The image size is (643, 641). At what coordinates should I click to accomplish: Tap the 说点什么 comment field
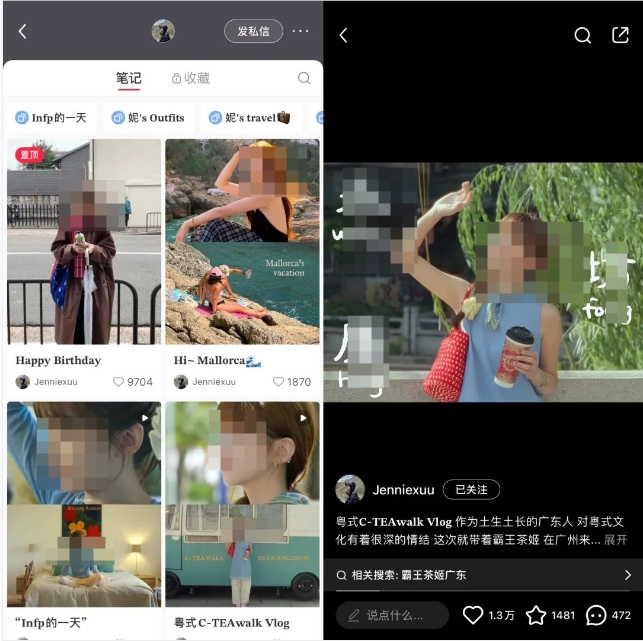pos(391,615)
